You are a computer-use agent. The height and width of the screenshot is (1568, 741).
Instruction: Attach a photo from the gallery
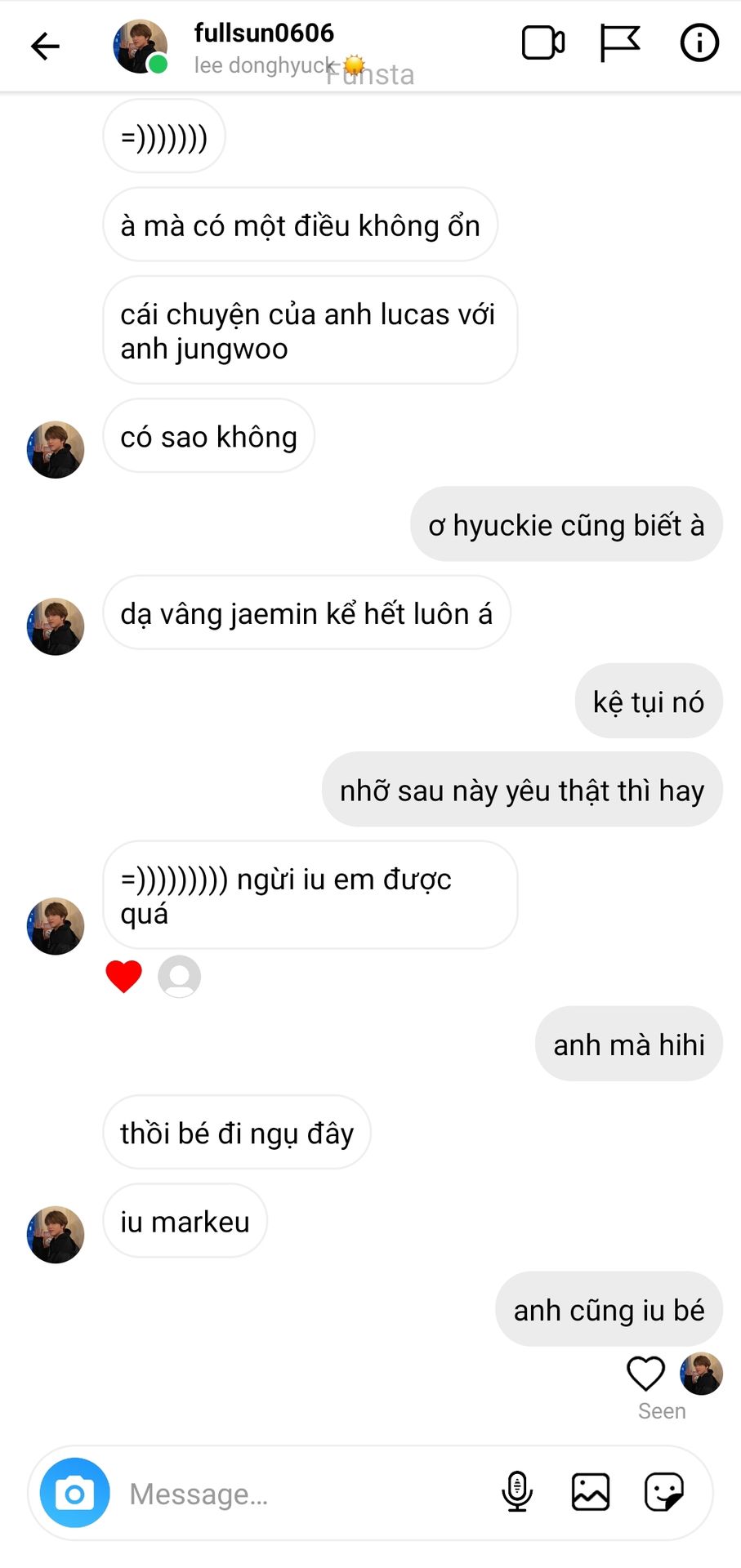click(590, 1492)
